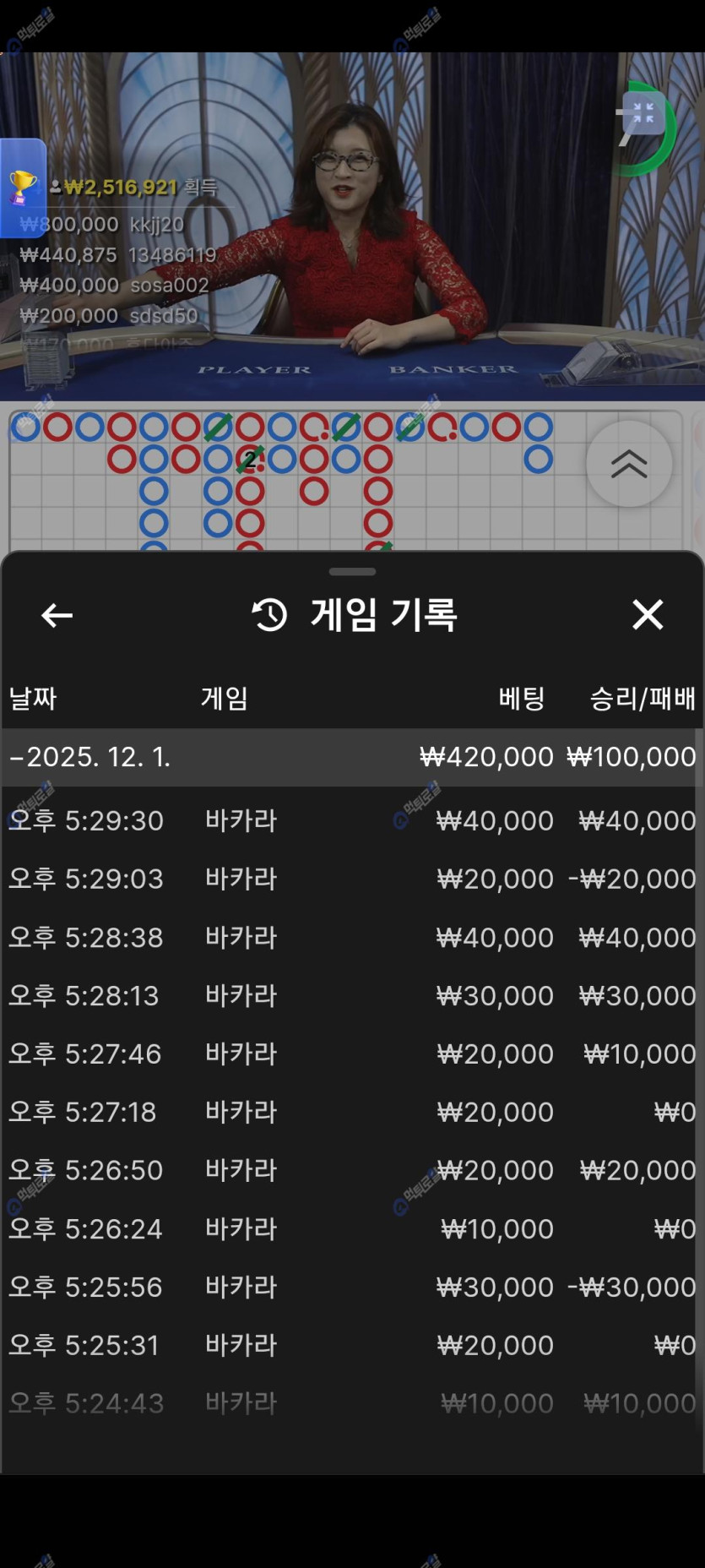Open the trophy winners leaderboard

(23, 188)
